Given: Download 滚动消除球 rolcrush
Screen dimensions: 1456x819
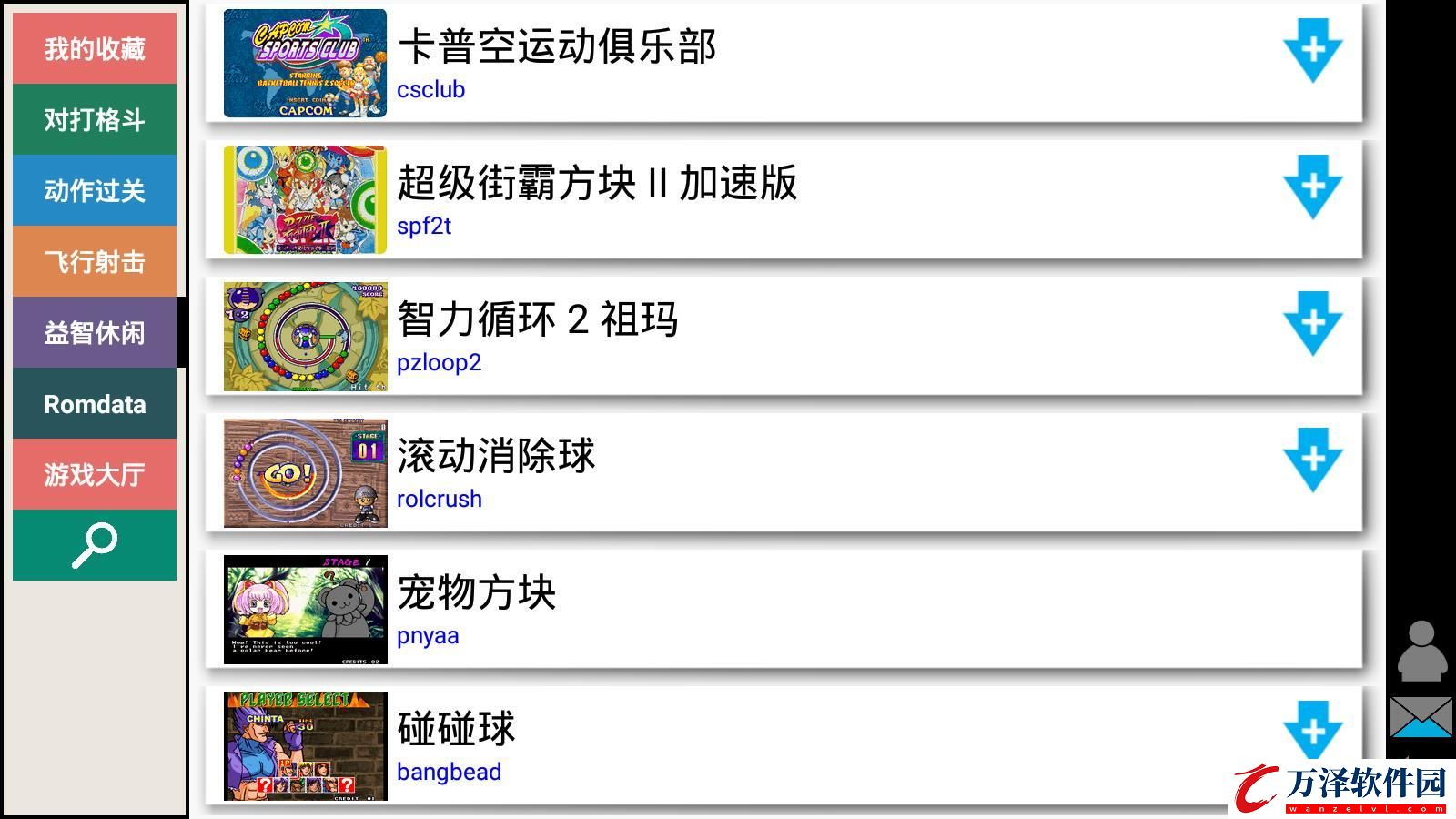Looking at the screenshot, I should click(x=1312, y=460).
